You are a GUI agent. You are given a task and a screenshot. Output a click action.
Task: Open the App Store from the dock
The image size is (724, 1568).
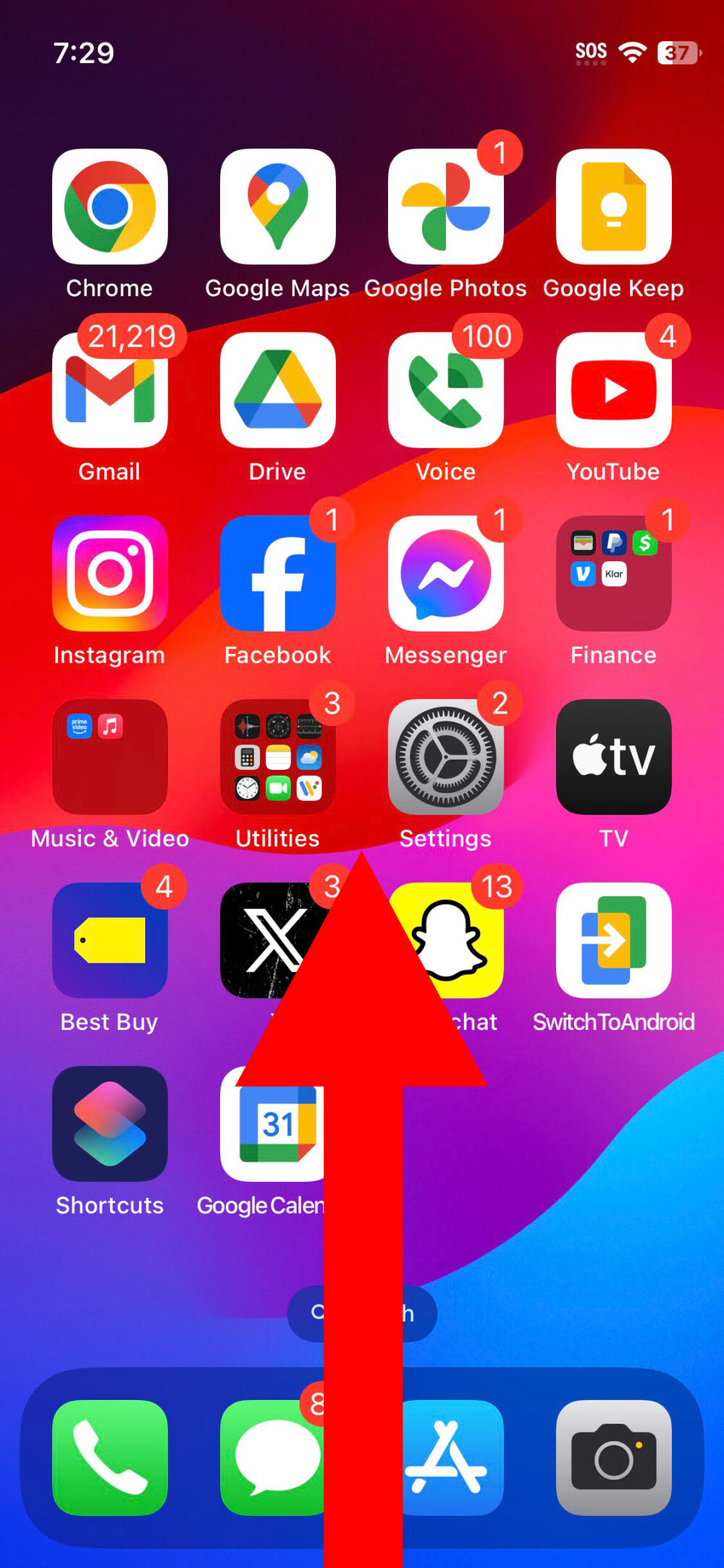(x=445, y=1456)
